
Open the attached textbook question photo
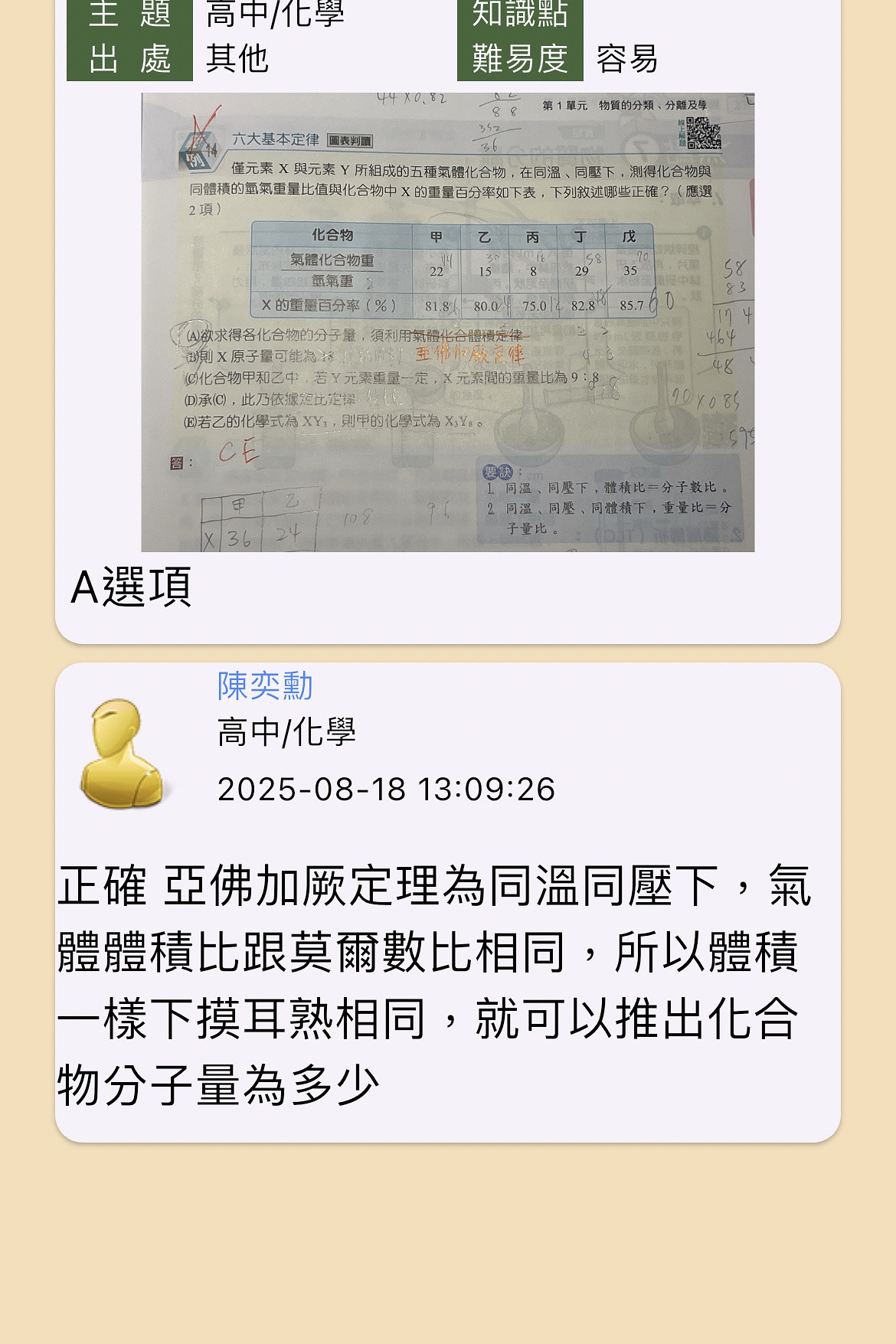click(x=448, y=322)
